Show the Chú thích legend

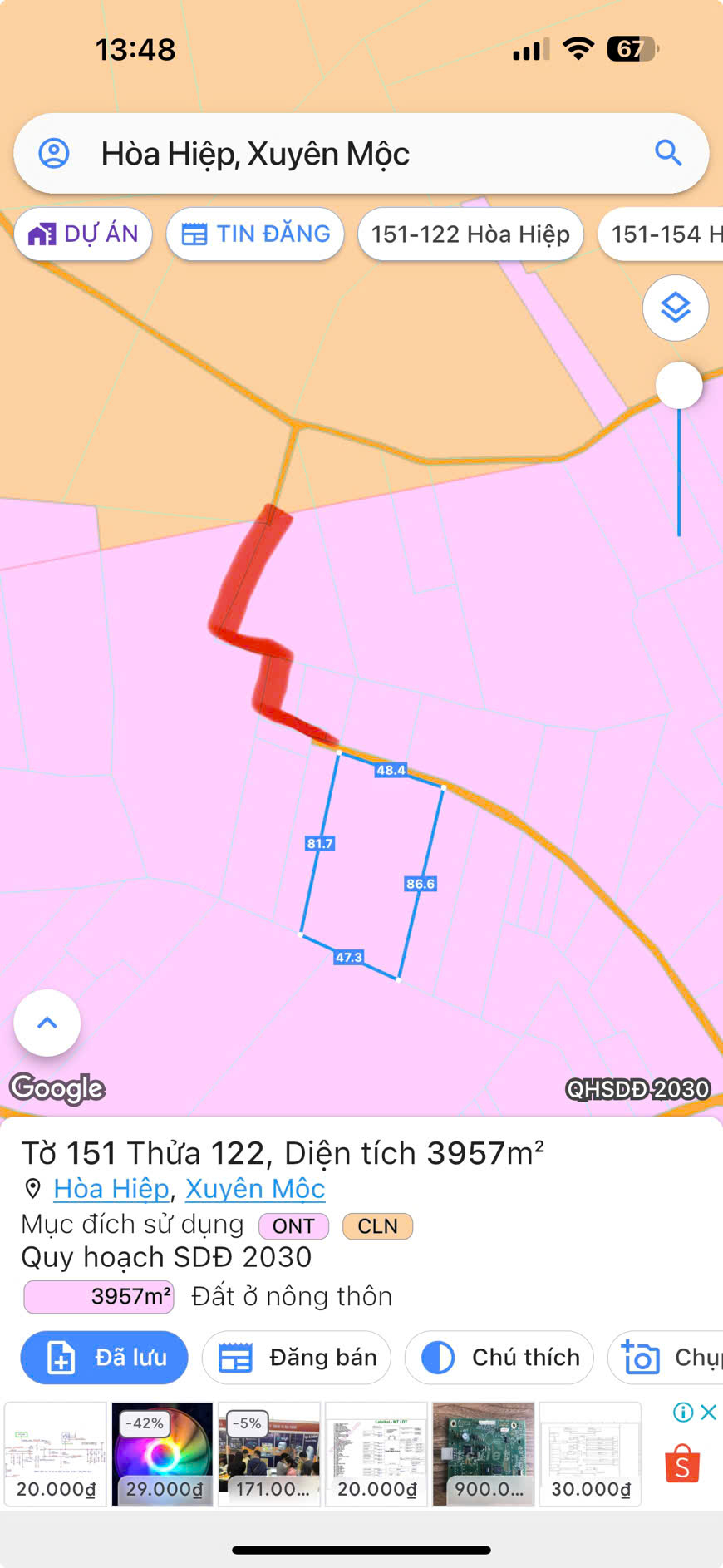499,1358
